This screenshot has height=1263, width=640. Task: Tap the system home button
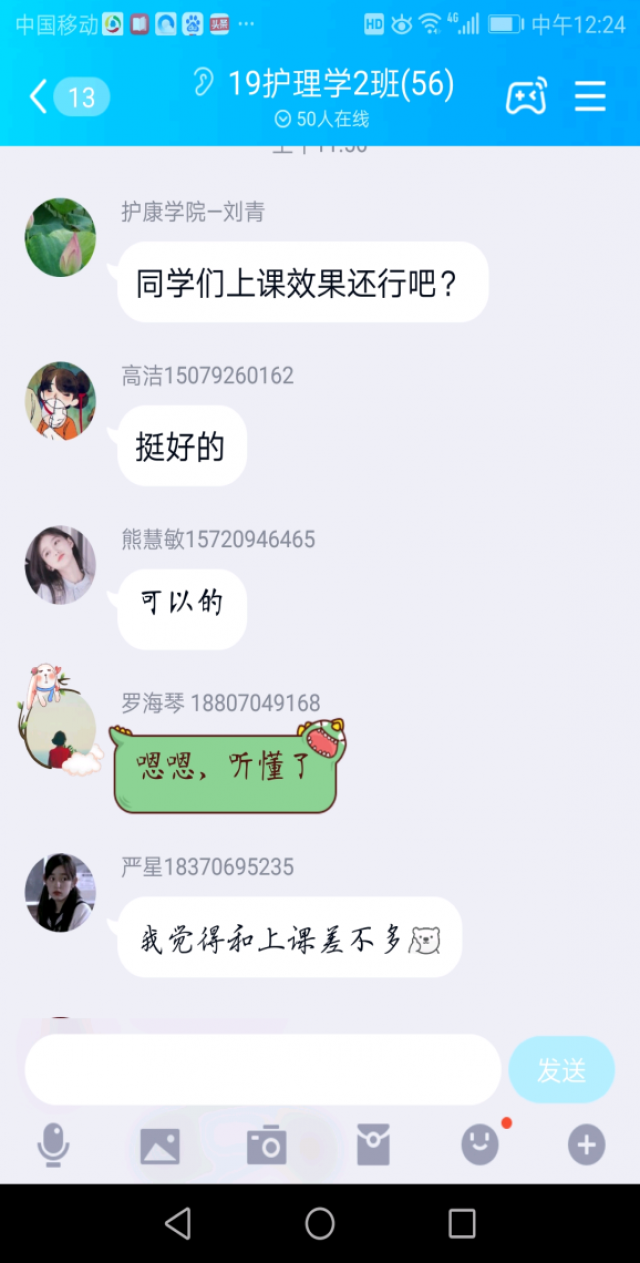(x=320, y=1223)
